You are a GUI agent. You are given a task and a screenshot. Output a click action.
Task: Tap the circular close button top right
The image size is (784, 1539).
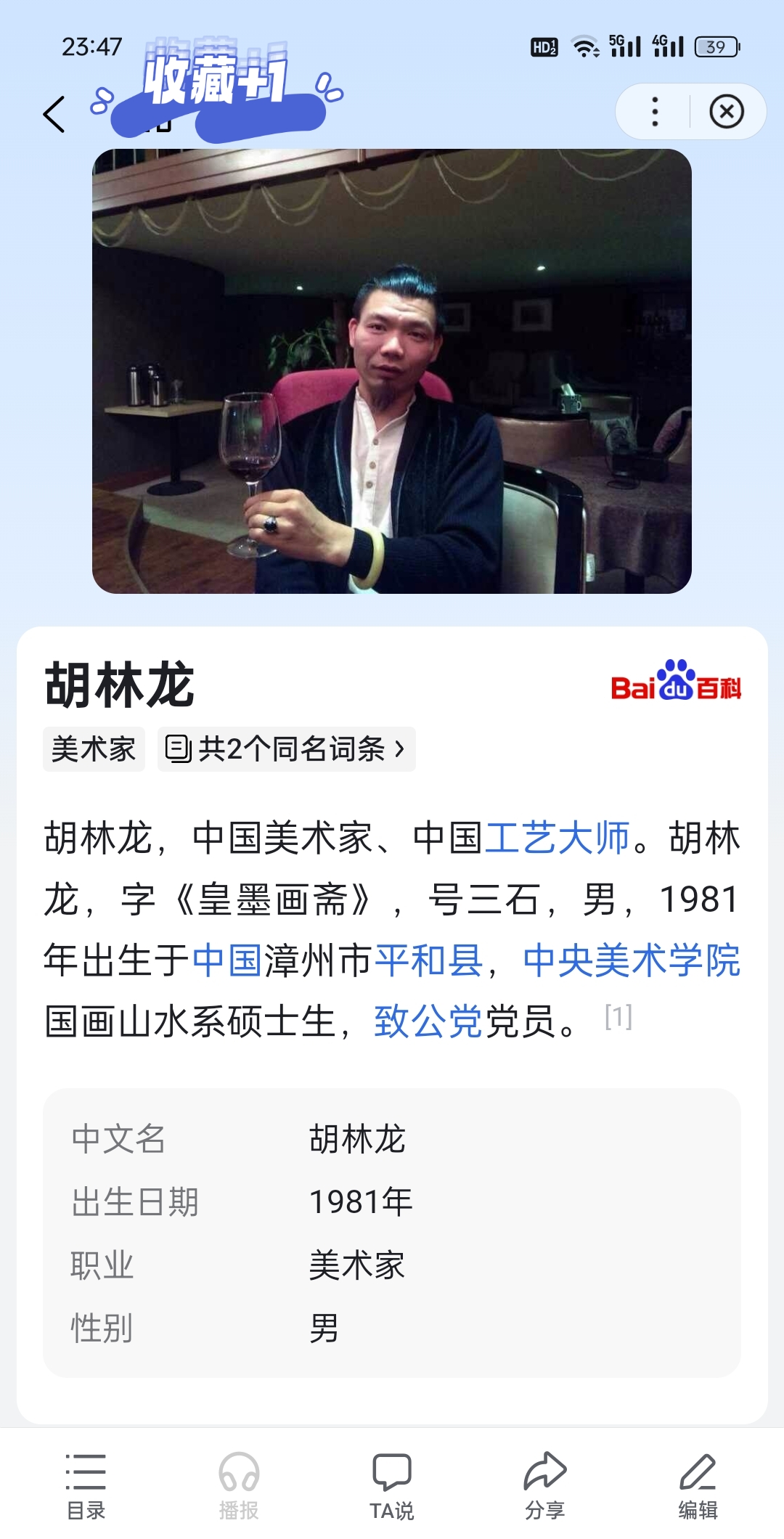click(727, 110)
